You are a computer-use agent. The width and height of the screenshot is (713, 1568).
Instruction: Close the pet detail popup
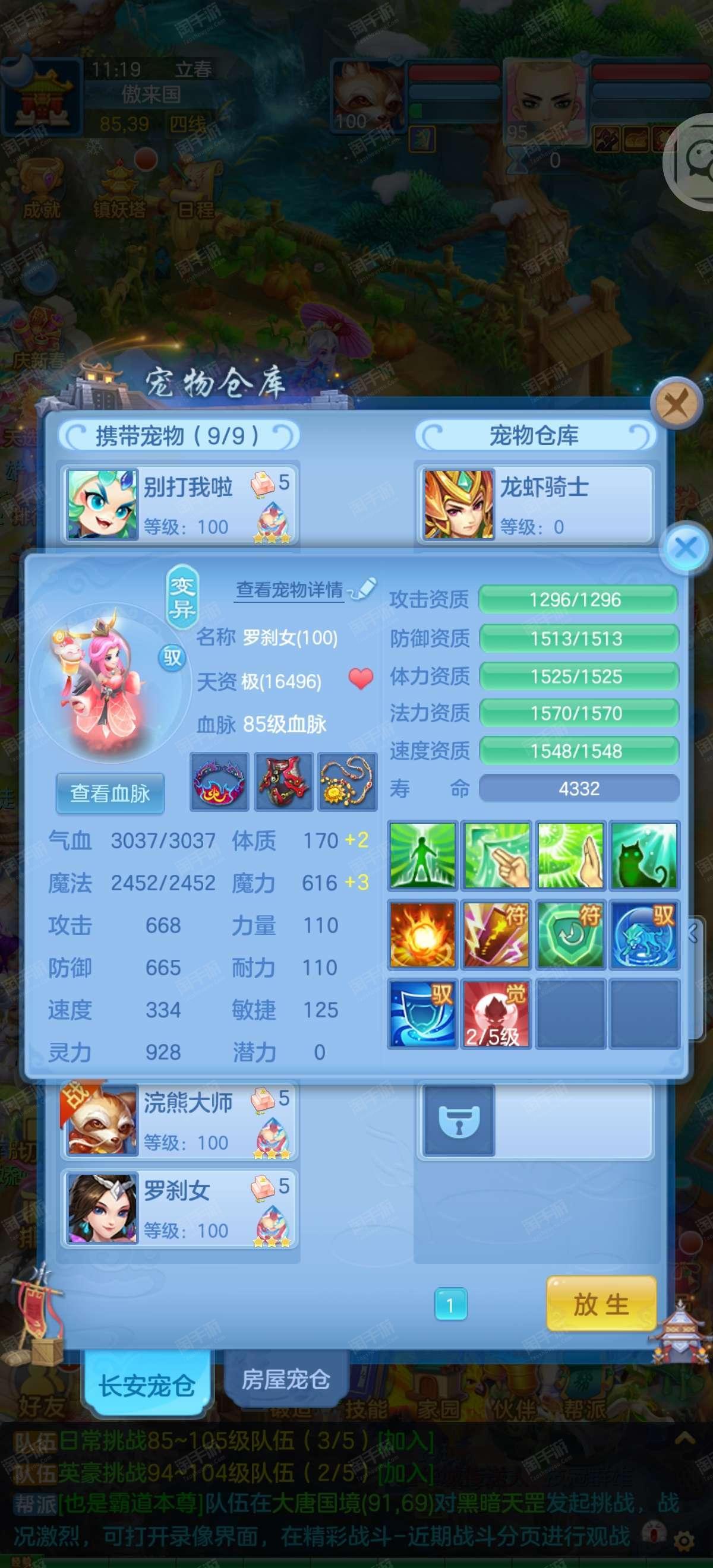click(686, 548)
